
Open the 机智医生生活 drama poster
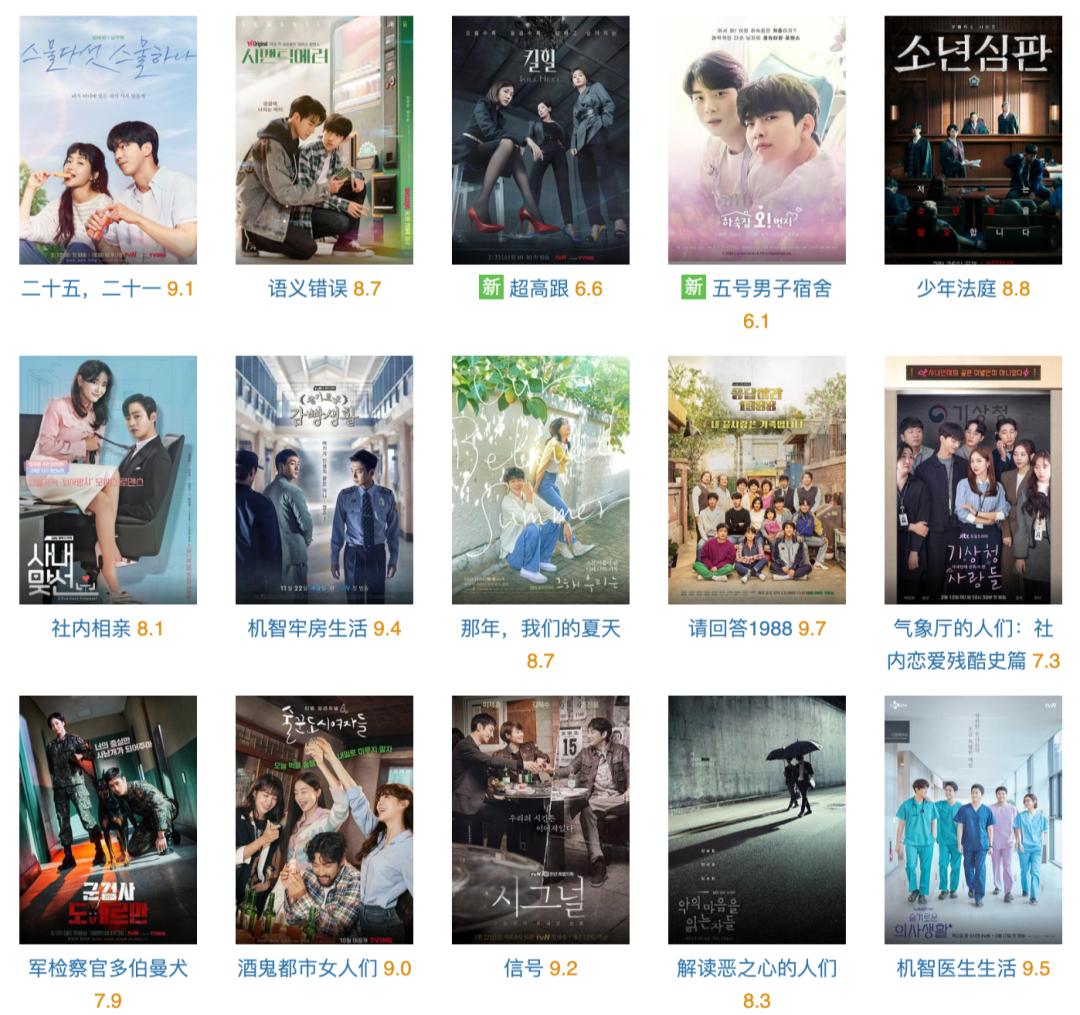pyautogui.click(x=973, y=820)
